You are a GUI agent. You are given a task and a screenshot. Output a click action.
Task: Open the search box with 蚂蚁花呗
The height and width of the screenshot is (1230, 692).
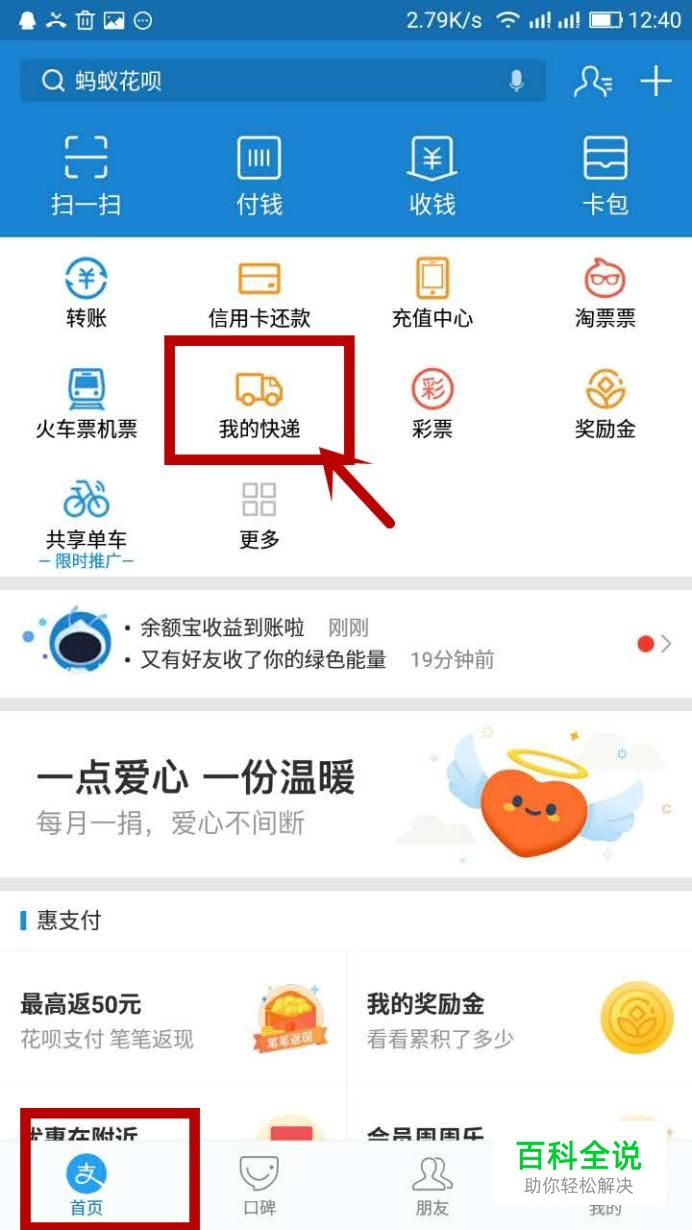tap(283, 81)
